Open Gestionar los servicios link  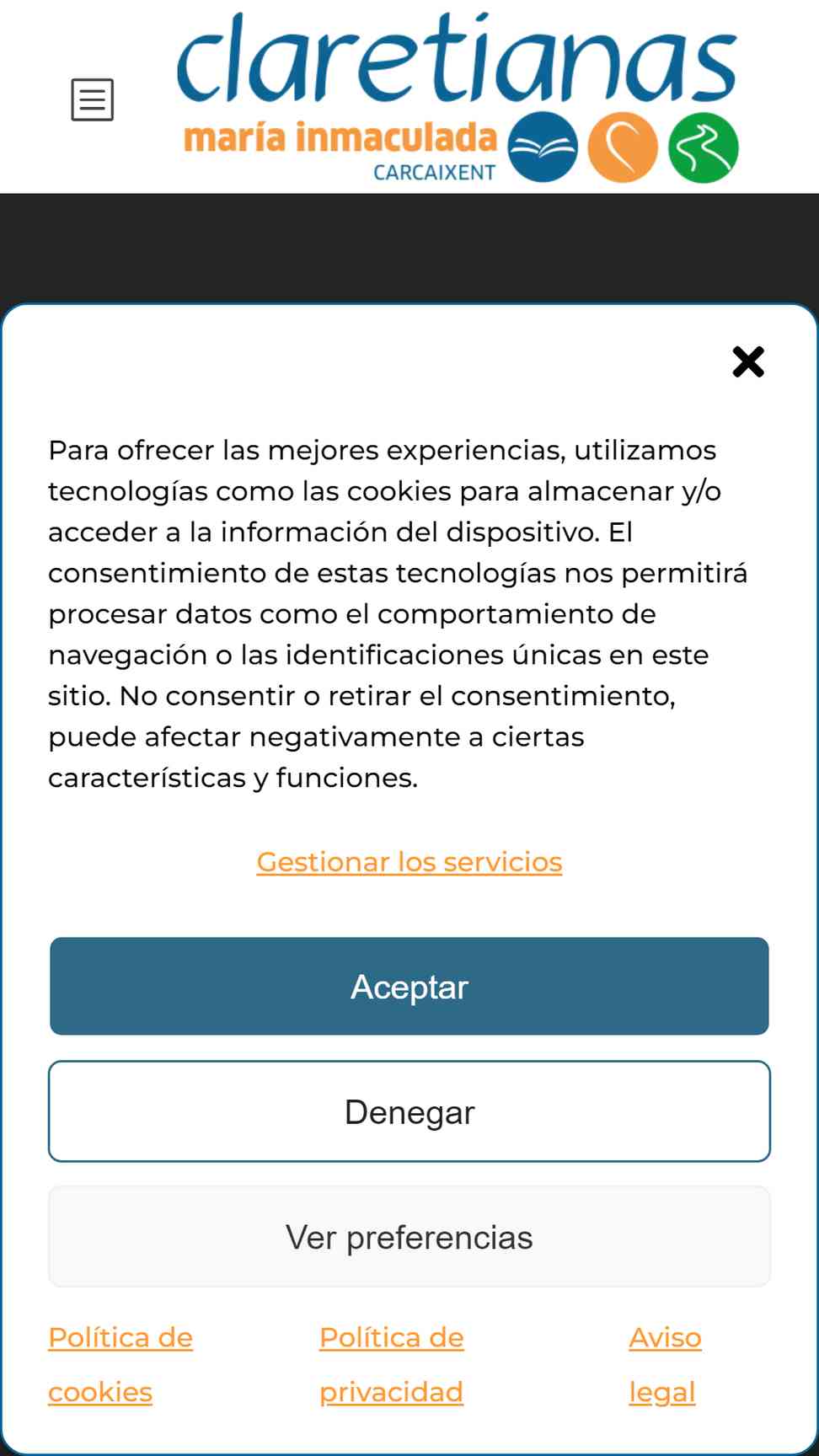pos(409,862)
